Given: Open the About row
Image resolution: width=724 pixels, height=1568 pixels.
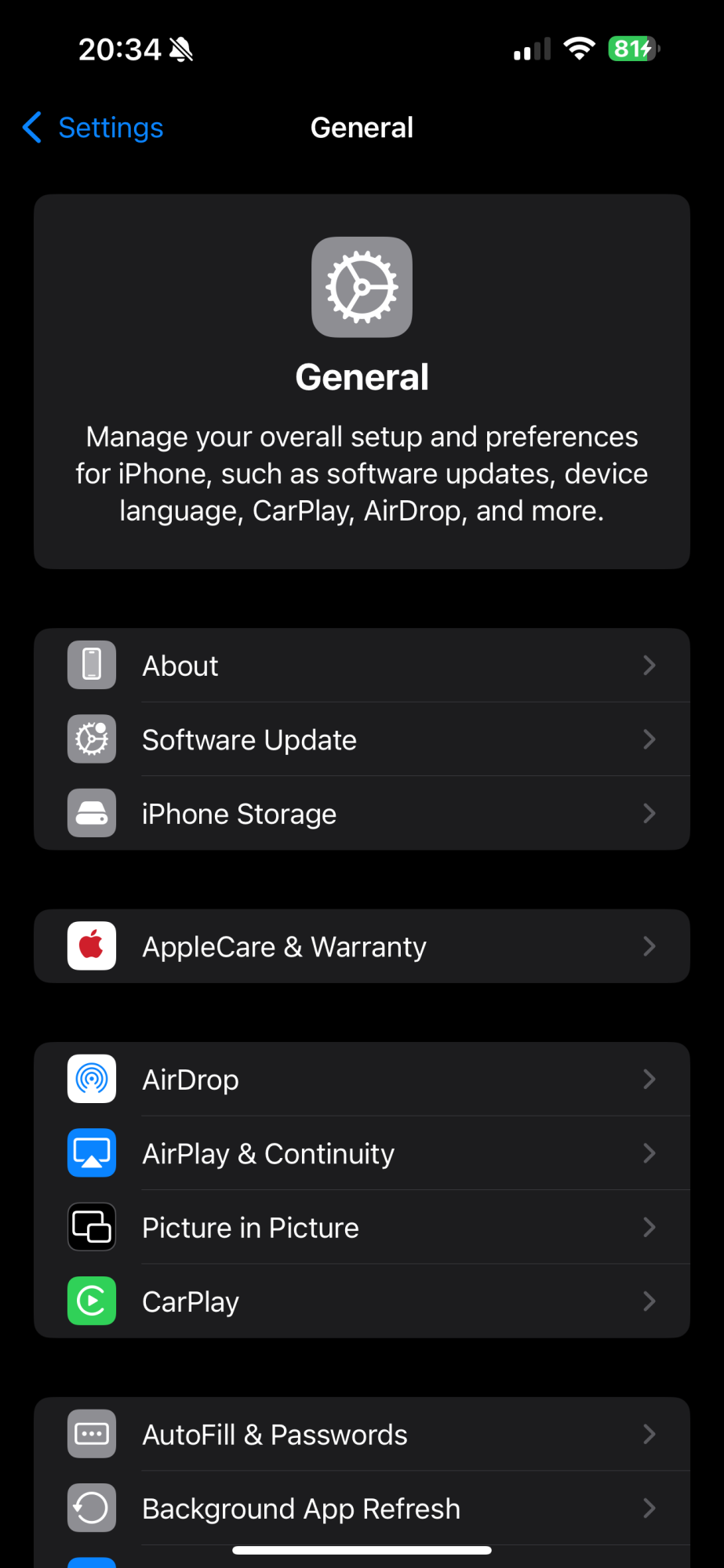Looking at the screenshot, I should 361,666.
